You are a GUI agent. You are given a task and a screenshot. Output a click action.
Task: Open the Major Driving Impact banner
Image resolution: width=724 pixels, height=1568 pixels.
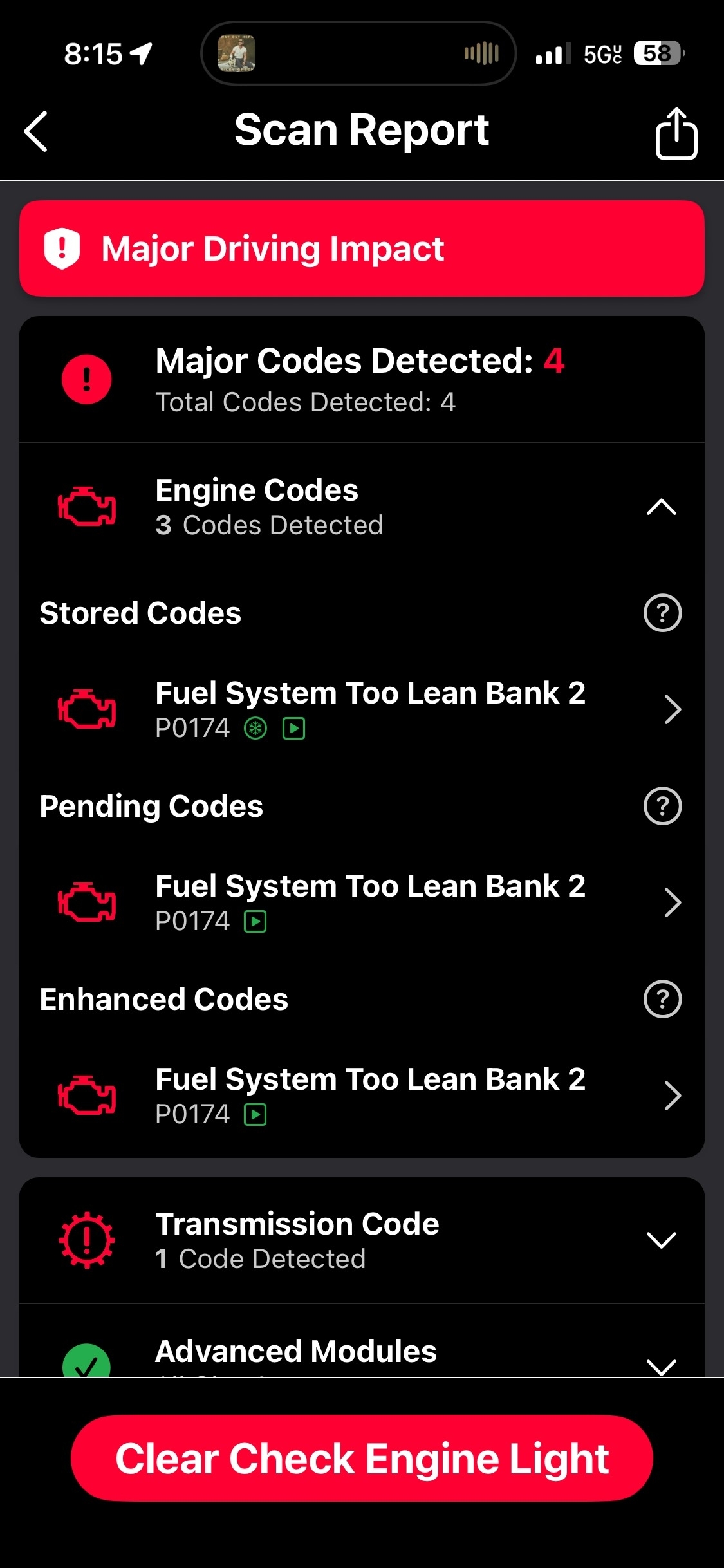tap(362, 248)
